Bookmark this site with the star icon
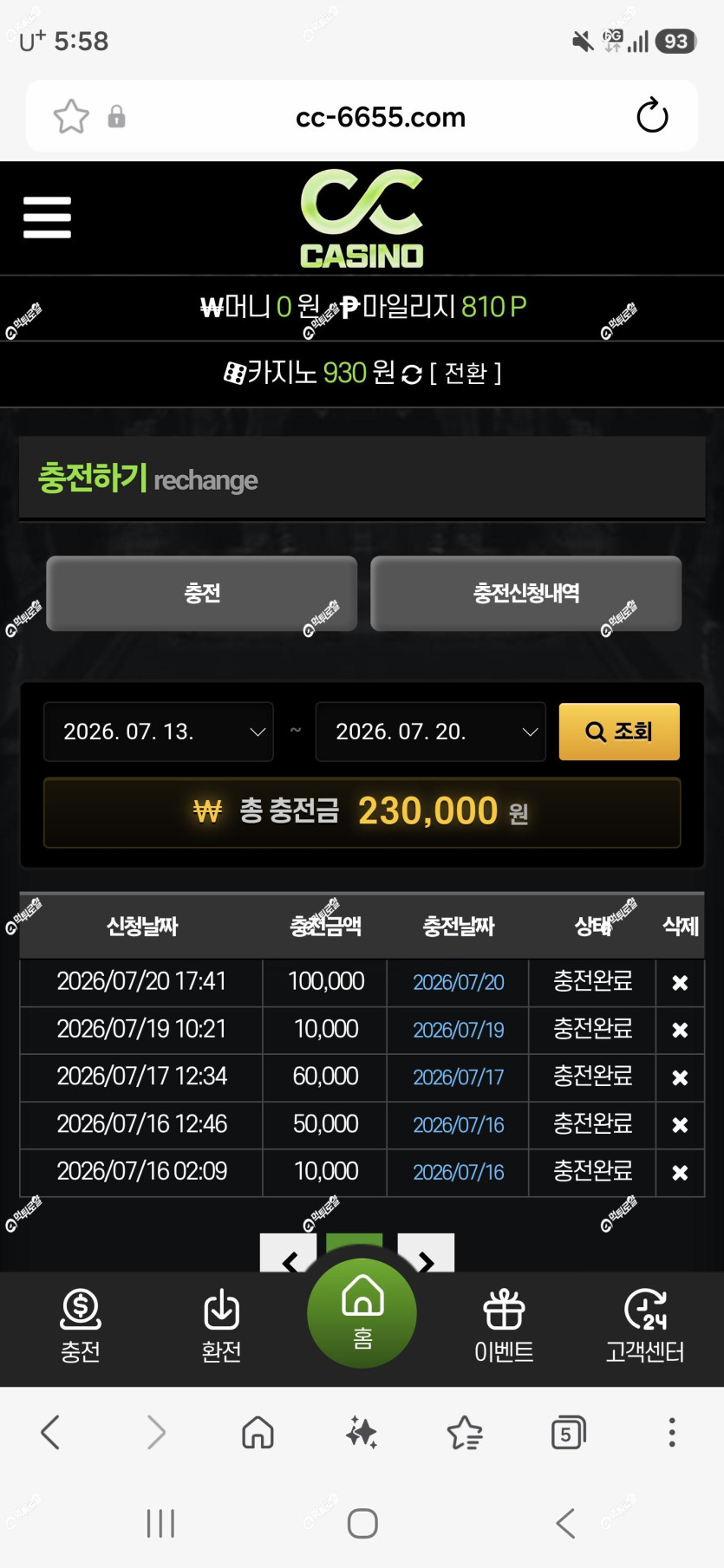This screenshot has width=724, height=1568. click(71, 116)
